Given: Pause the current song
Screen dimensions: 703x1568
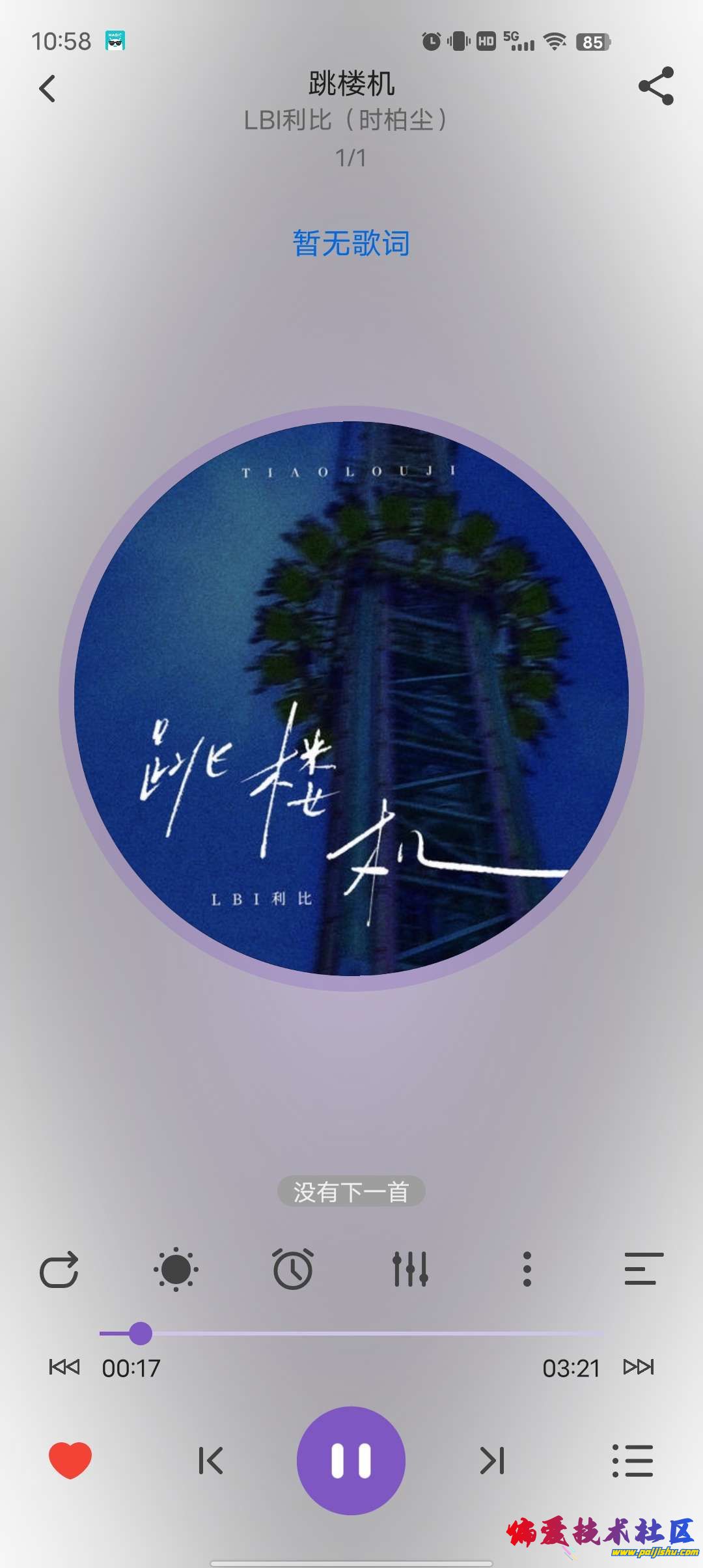Looking at the screenshot, I should point(351,1461).
